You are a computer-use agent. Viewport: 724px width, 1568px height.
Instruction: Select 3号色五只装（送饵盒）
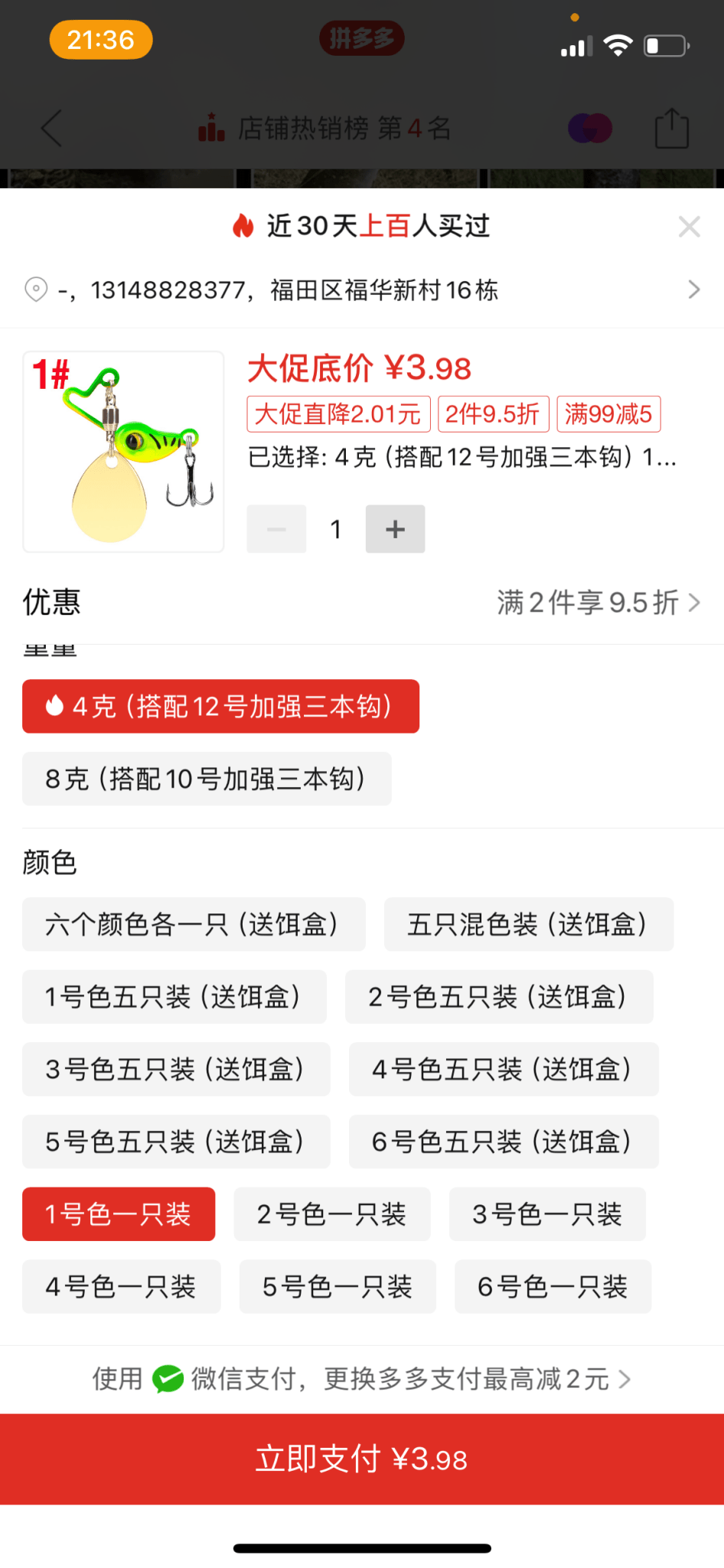coord(175,1069)
